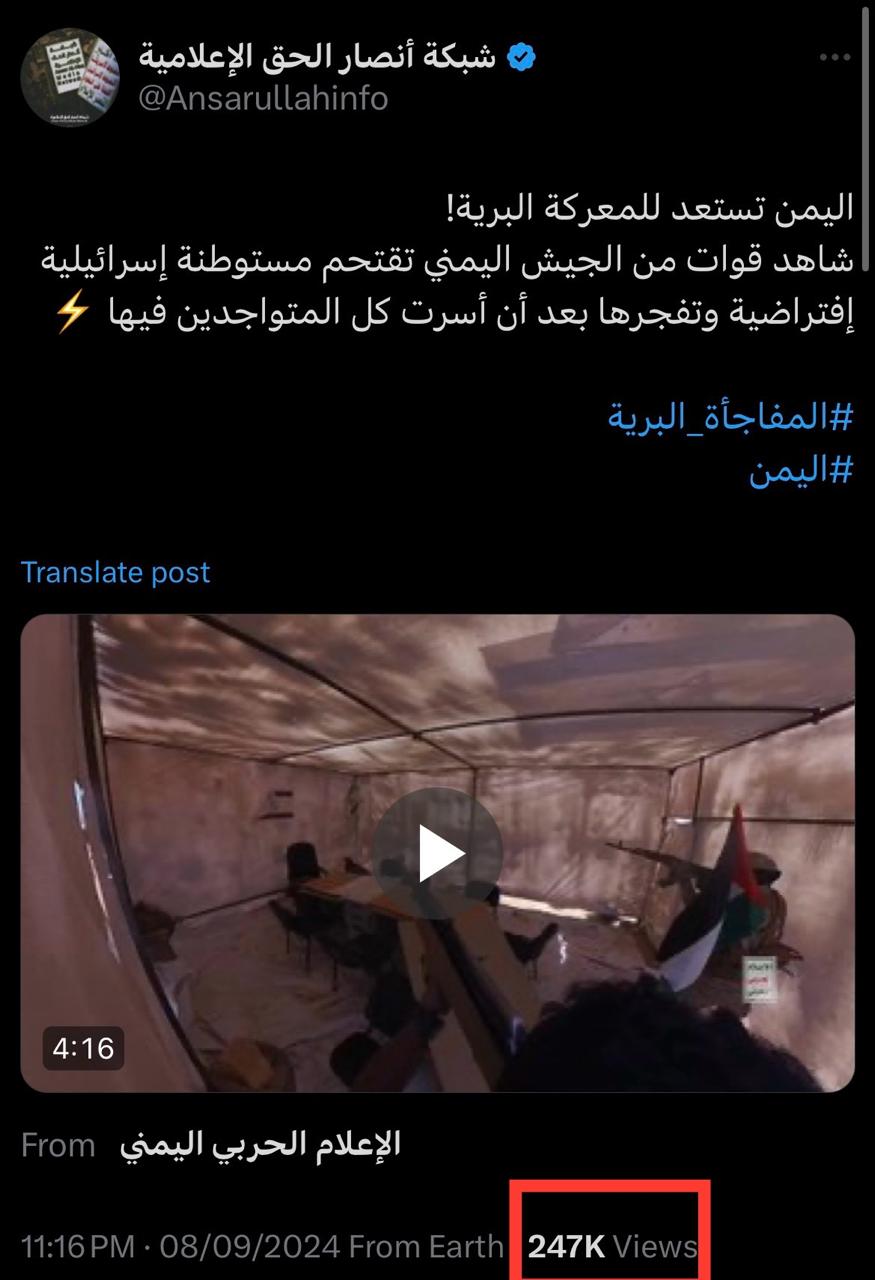The image size is (875, 1280).
Task: Open the Ansarullahinfo profile avatar
Action: (70, 78)
